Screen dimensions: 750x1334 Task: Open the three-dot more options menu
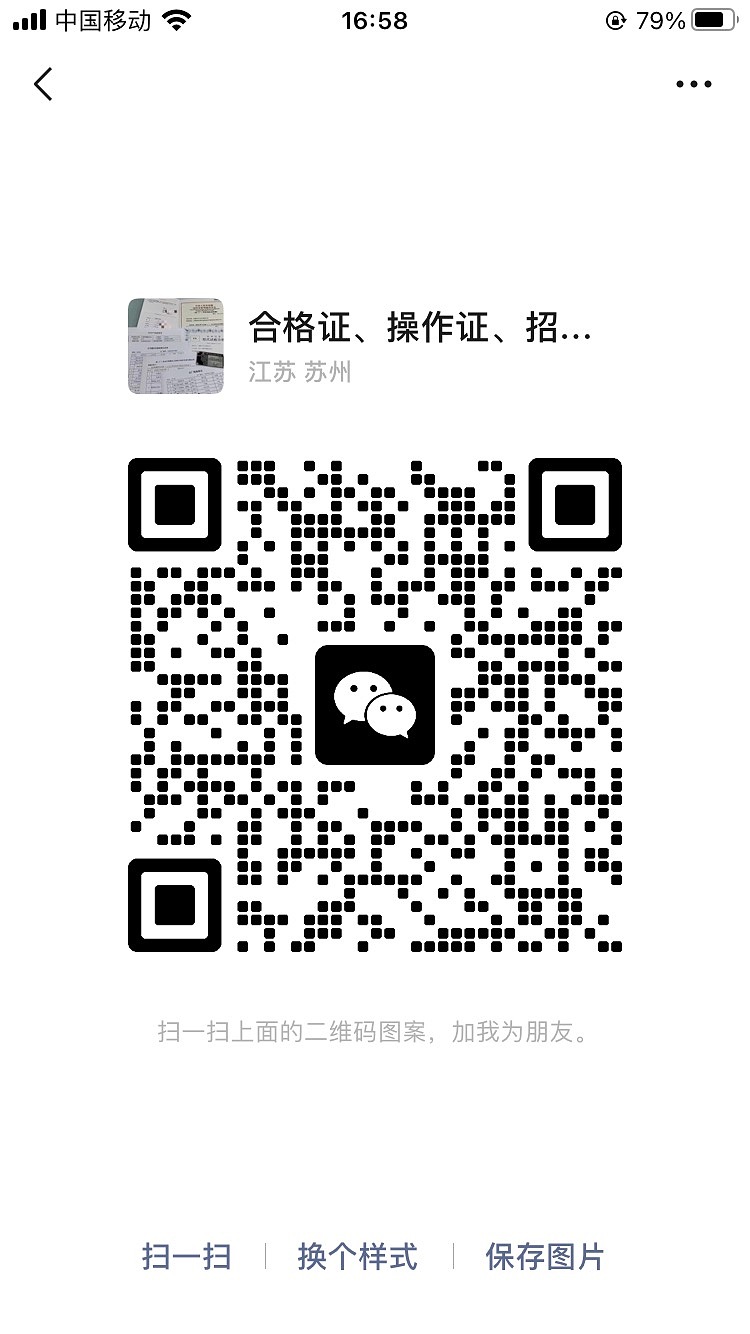pyautogui.click(x=693, y=85)
